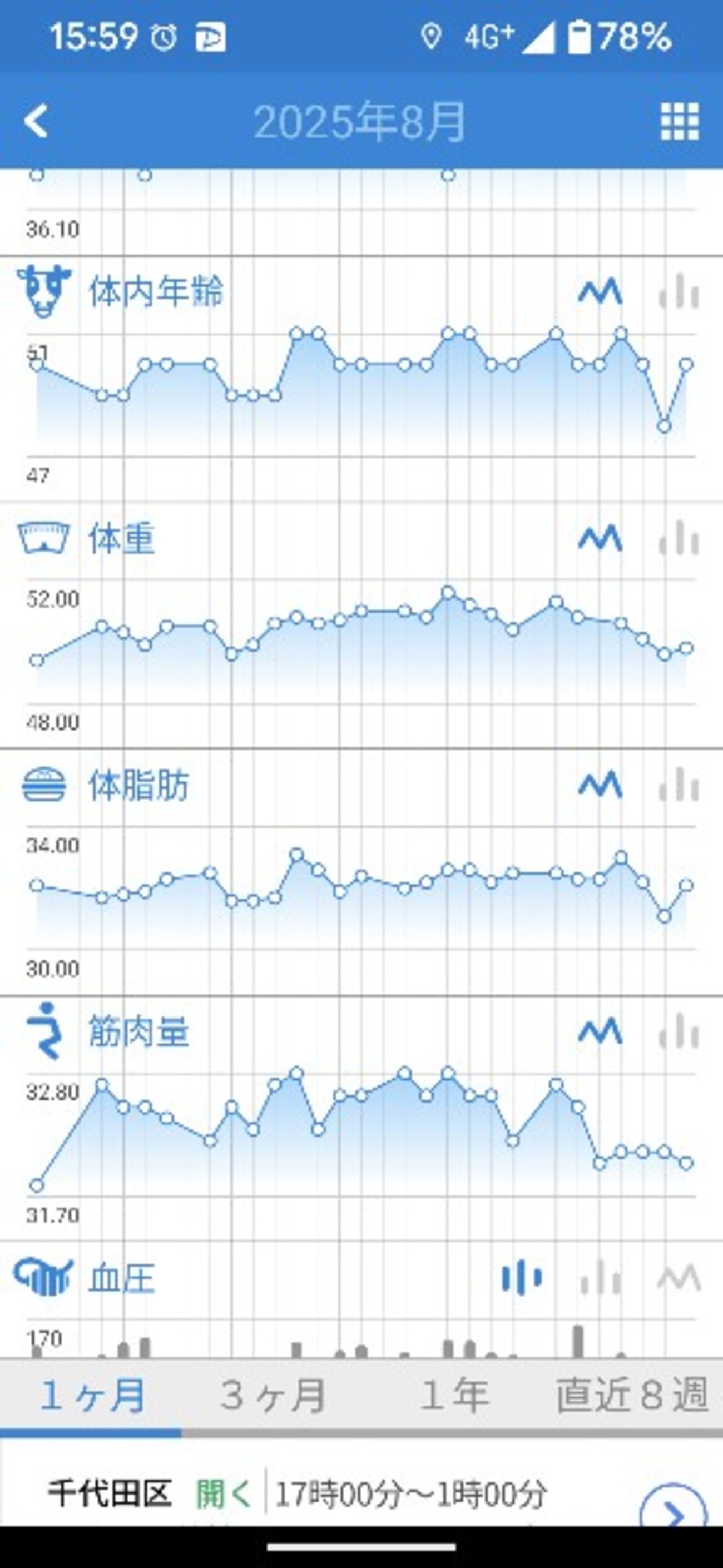Screen dimensions: 723x1568
Task: Select line graph view for 筋肉量
Action: coord(600,1032)
